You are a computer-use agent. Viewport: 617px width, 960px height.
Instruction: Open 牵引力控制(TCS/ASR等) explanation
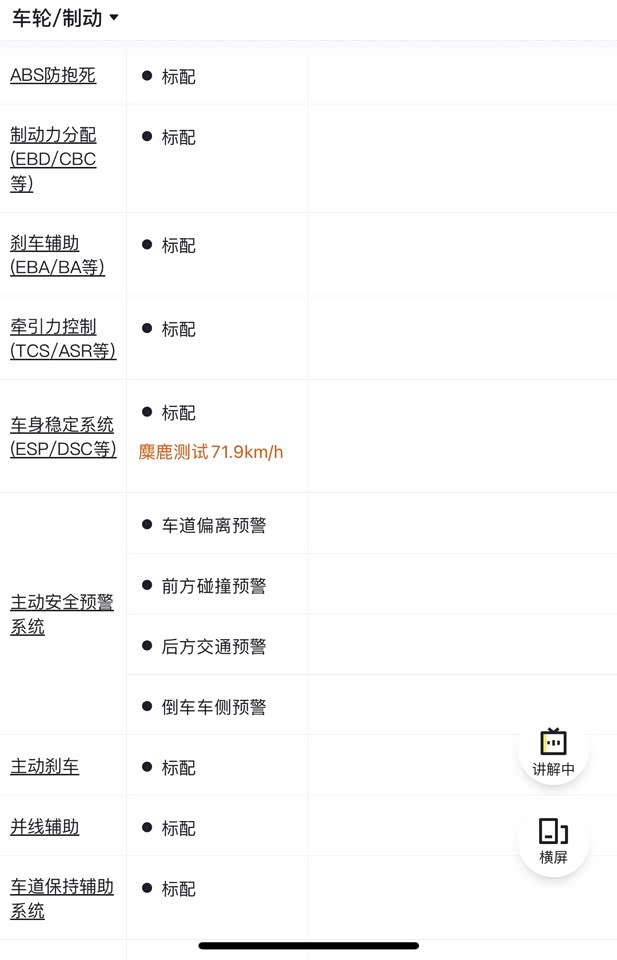click(x=62, y=339)
